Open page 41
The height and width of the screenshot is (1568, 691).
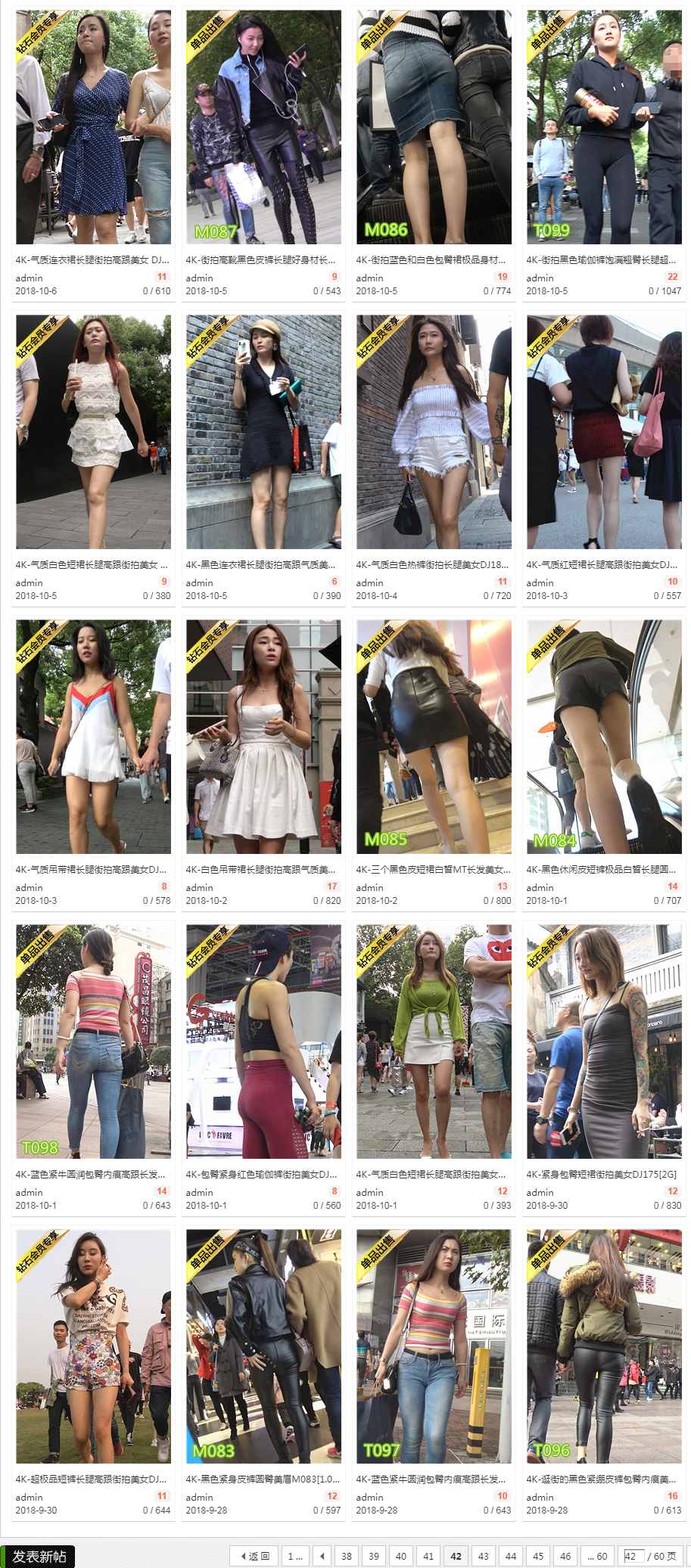click(428, 1556)
